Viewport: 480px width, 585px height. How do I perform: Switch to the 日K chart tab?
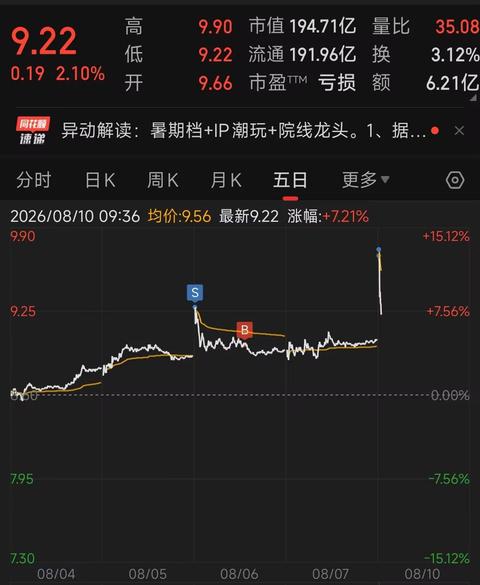point(100,180)
